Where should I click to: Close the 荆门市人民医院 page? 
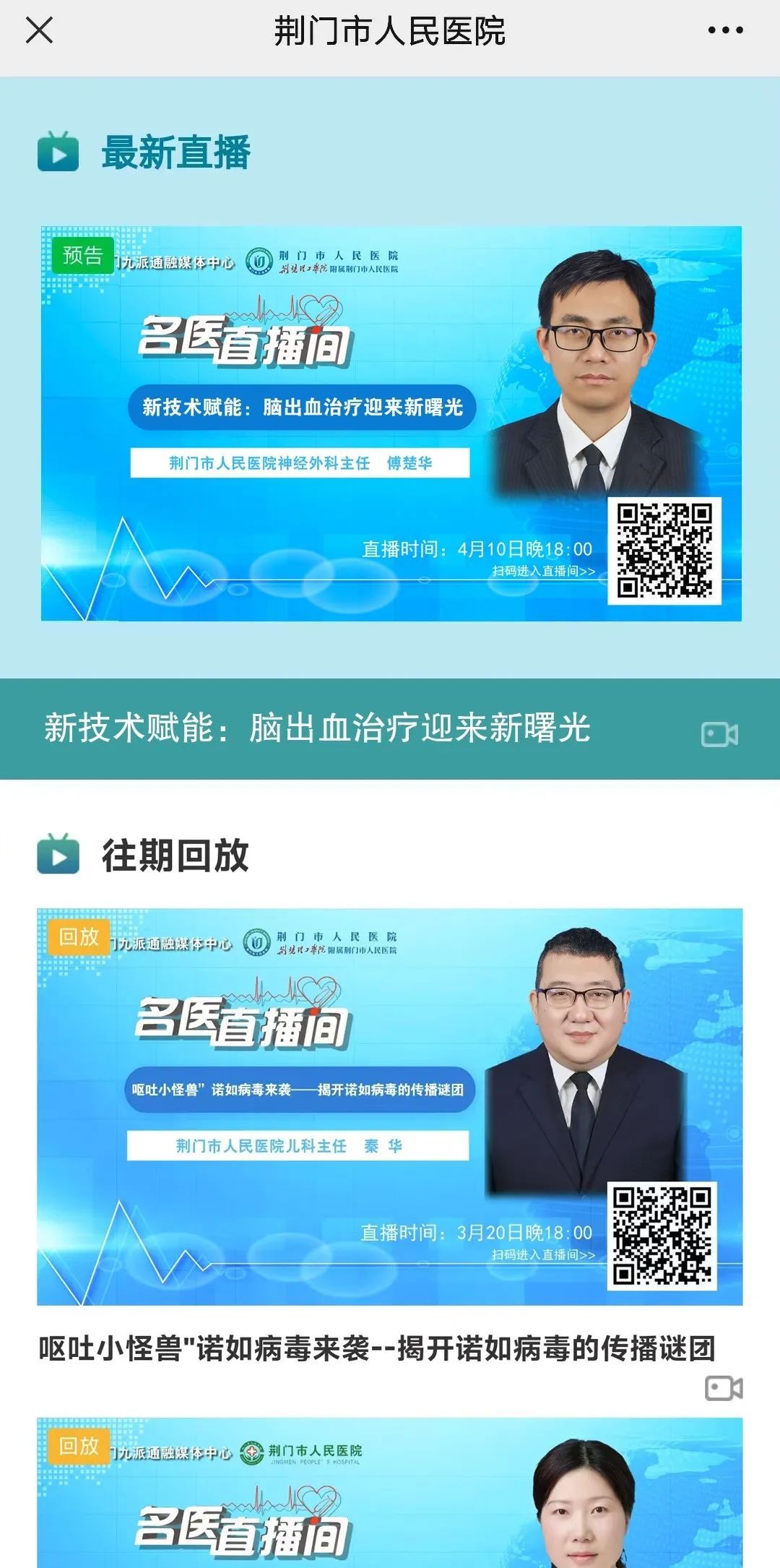pos(39,30)
